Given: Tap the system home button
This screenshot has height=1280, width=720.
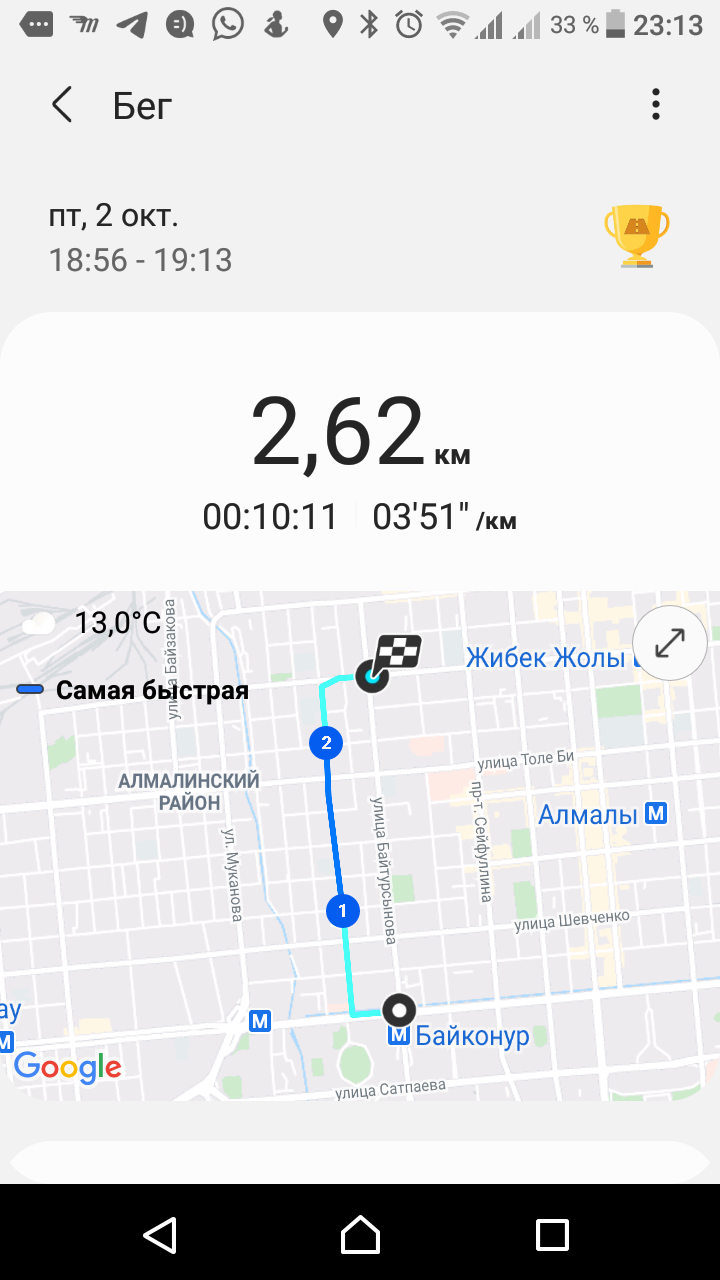Looking at the screenshot, I should point(360,1234).
